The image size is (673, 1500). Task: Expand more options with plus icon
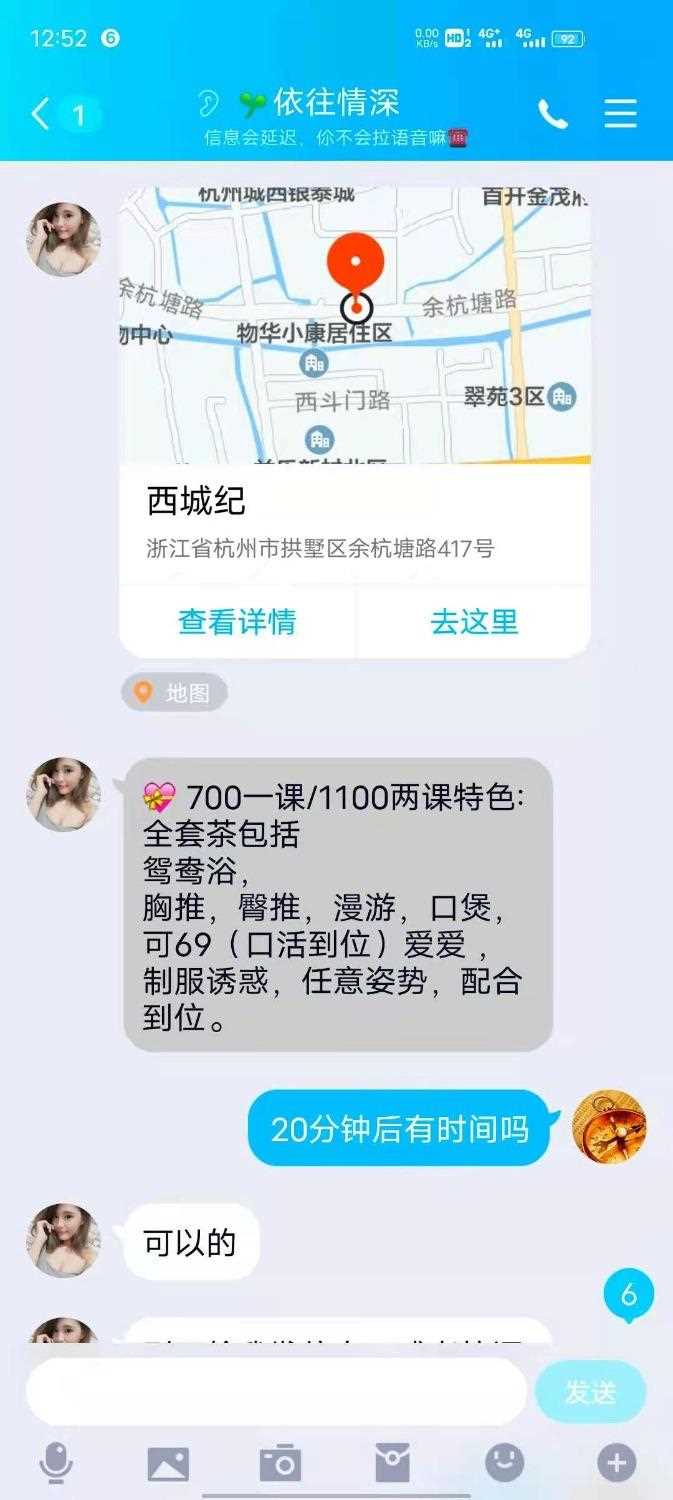pos(616,1464)
